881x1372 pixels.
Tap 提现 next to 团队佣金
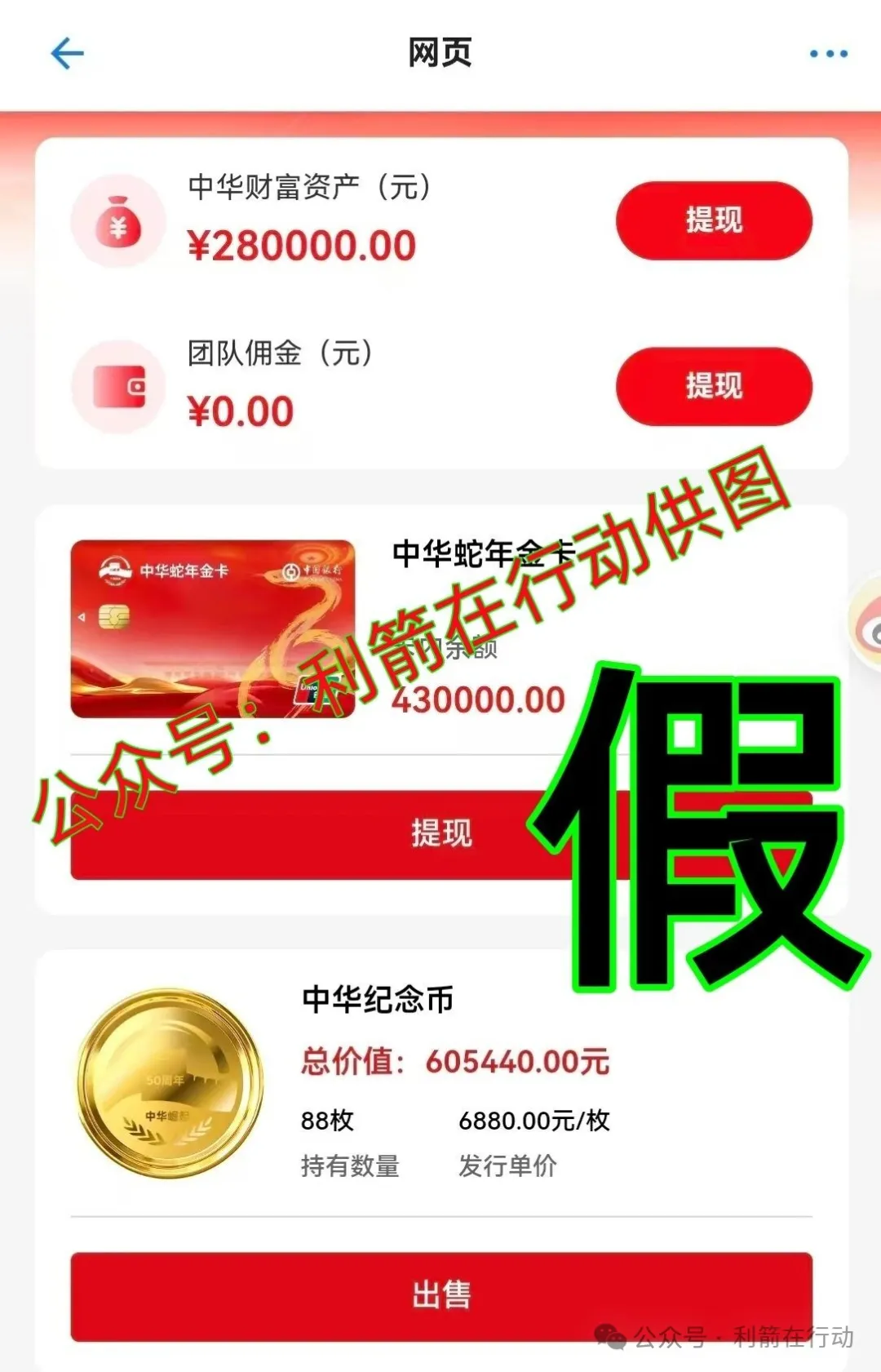click(714, 386)
